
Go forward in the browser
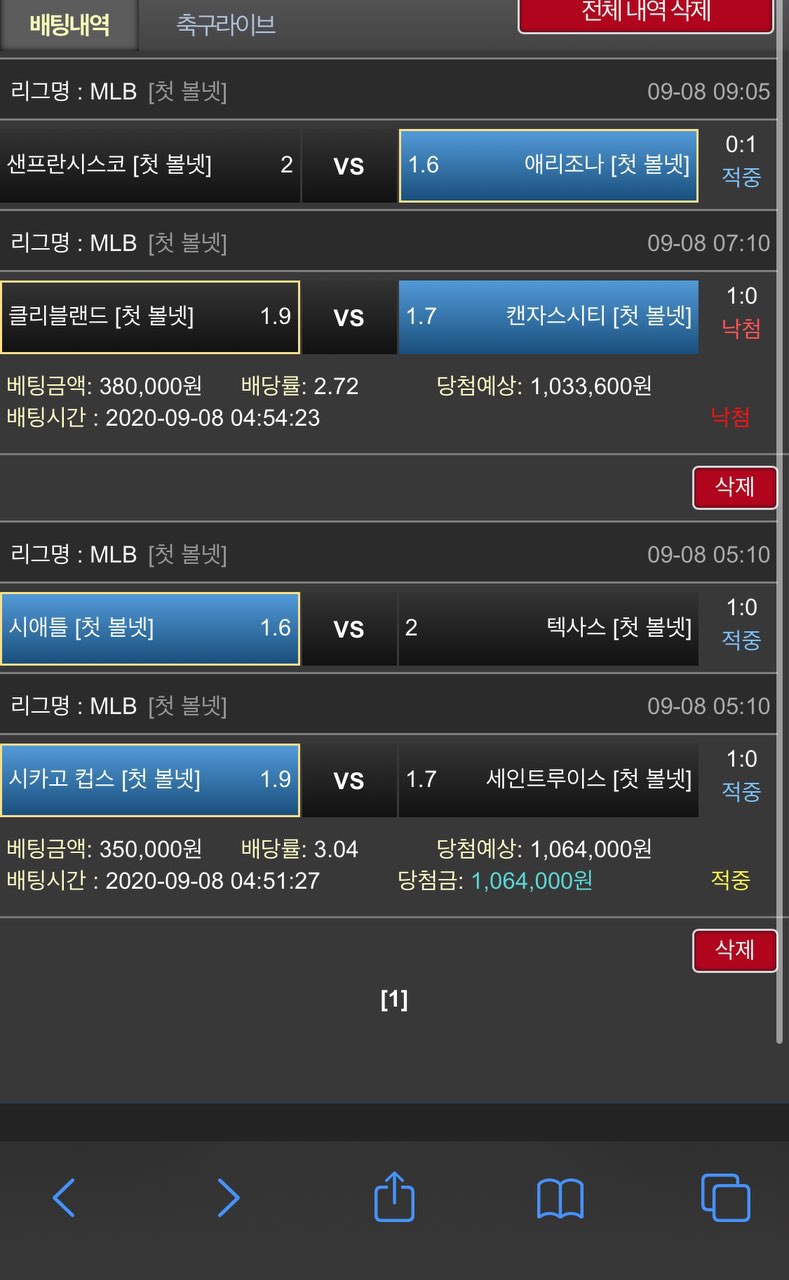tap(228, 1197)
